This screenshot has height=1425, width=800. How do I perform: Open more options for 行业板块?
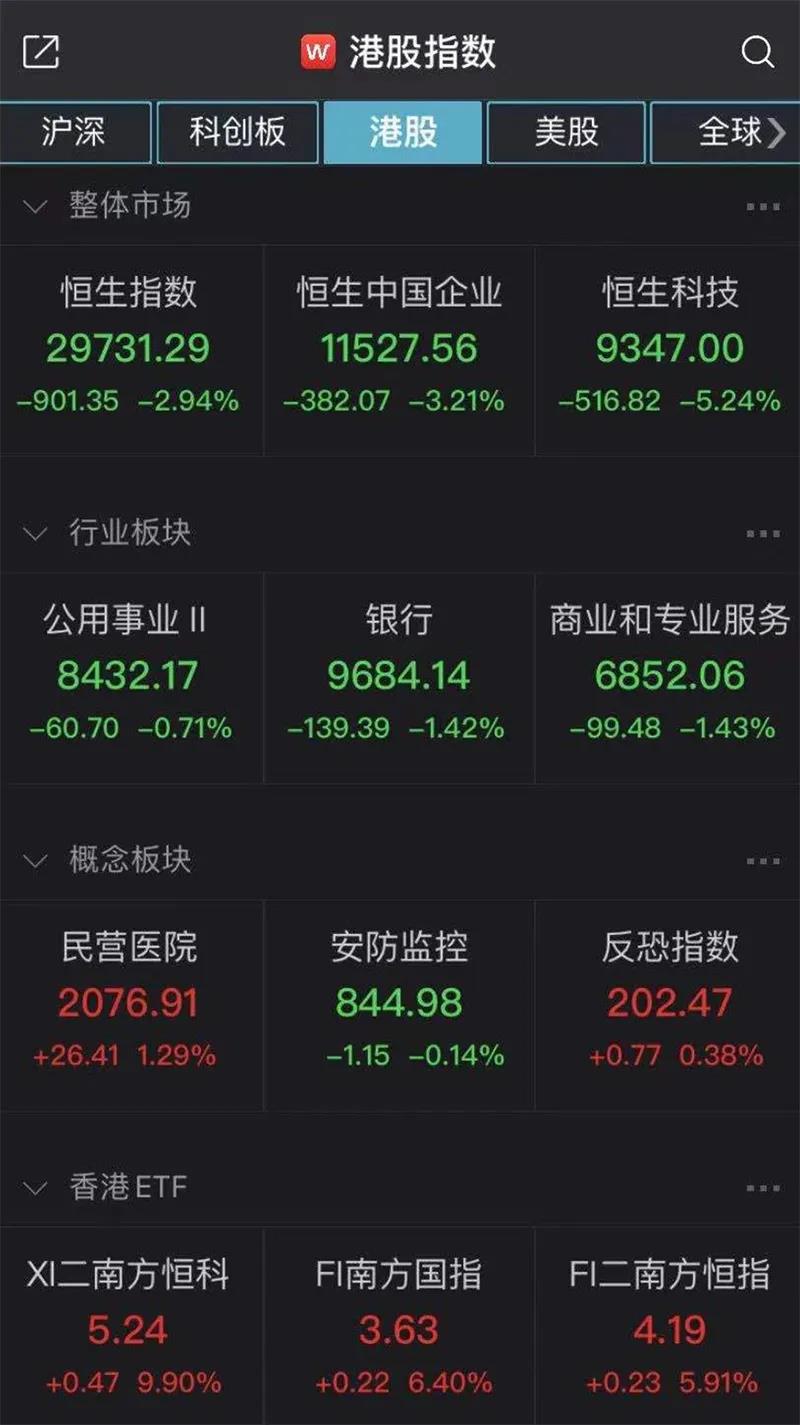click(x=762, y=533)
